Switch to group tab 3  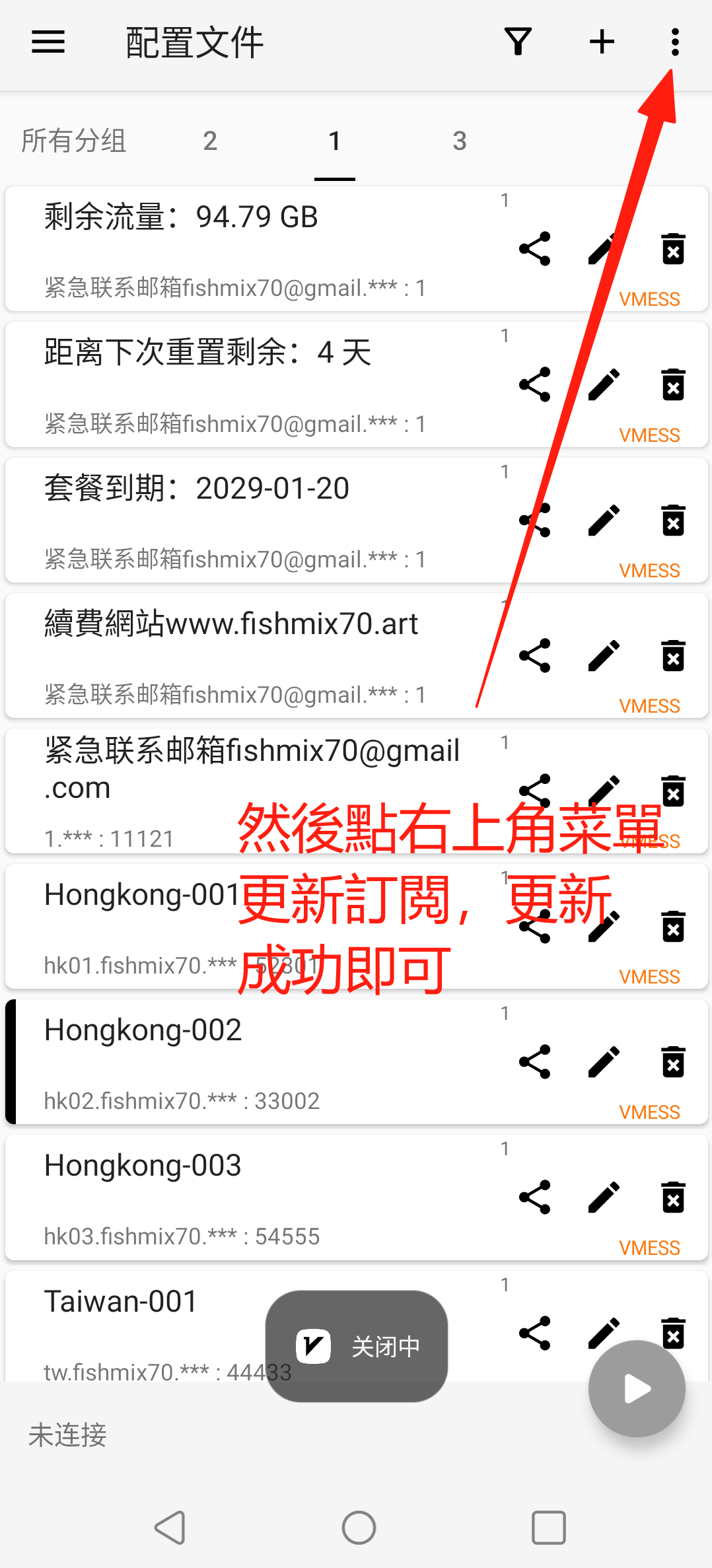[460, 141]
